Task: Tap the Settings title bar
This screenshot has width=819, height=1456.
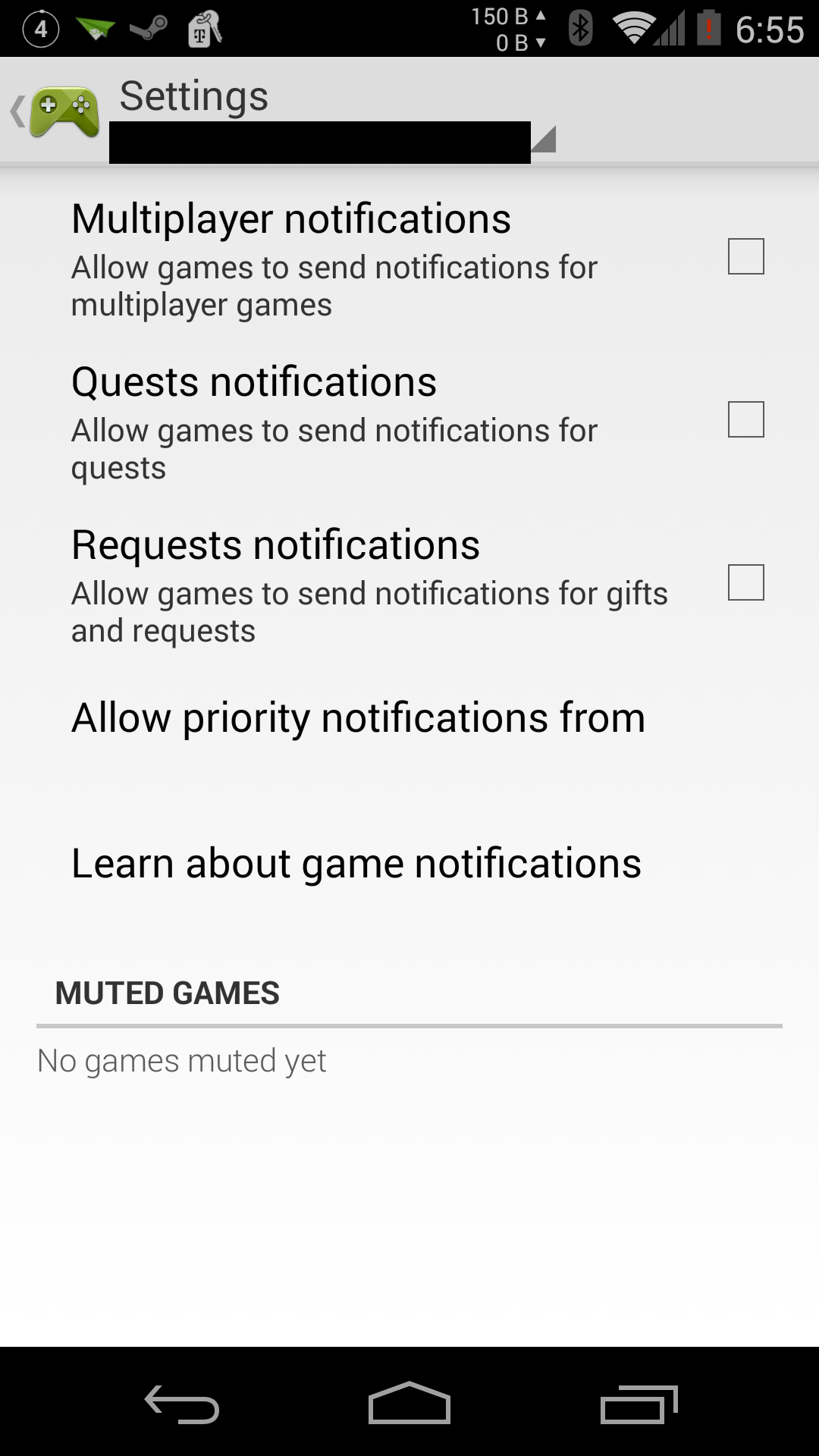Action: click(x=193, y=95)
